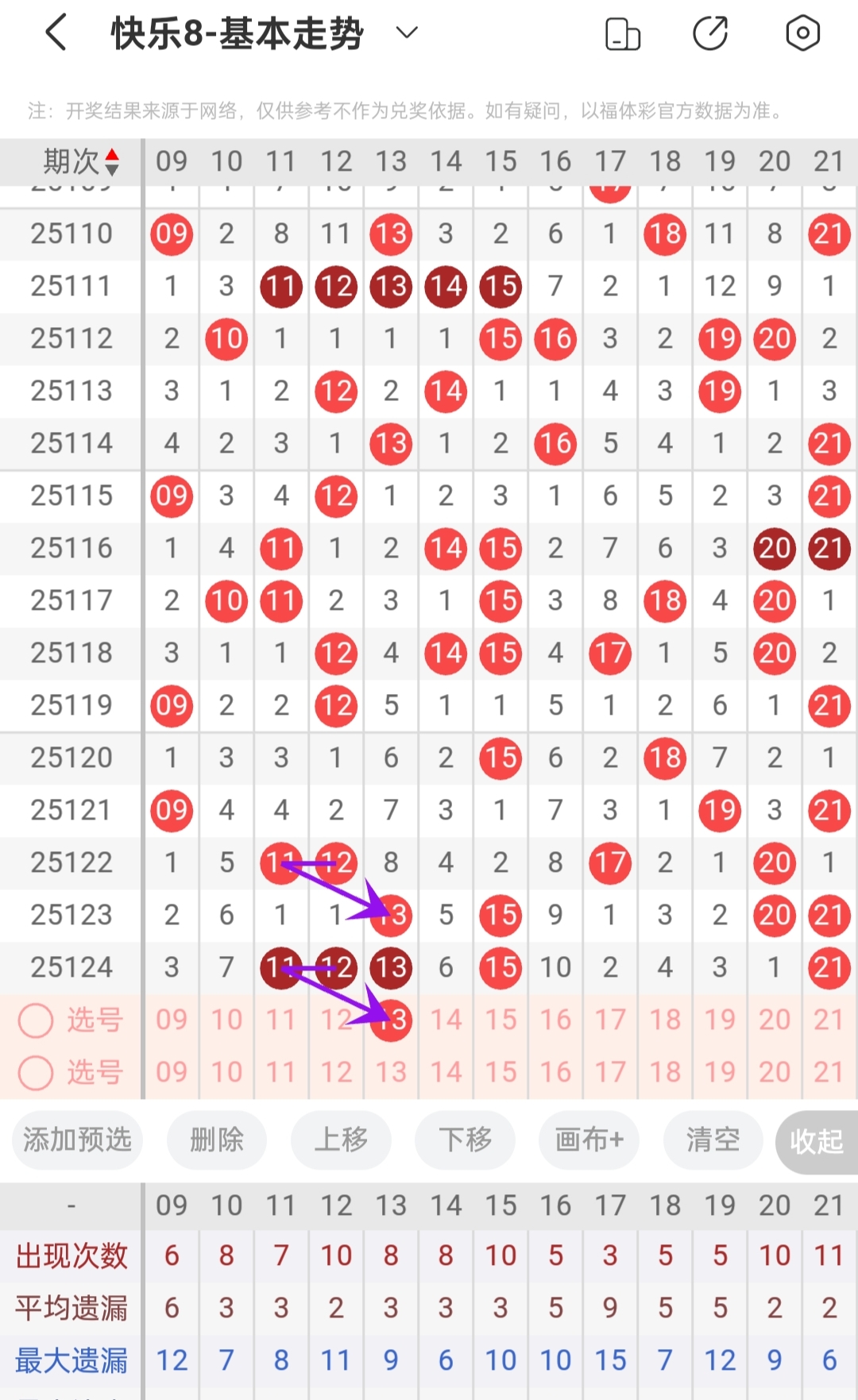858x1400 pixels.
Task: Open the canvas tool via 画布+
Action: pyautogui.click(x=589, y=1141)
